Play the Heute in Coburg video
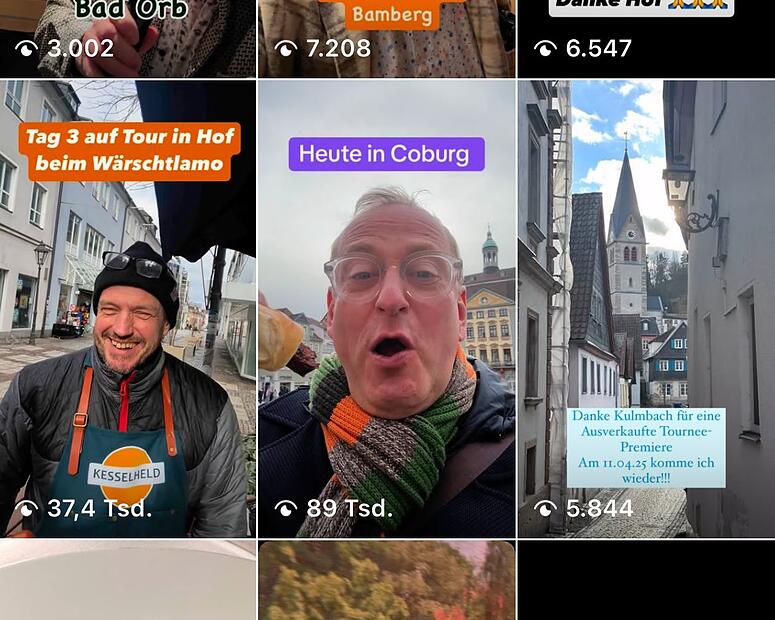This screenshot has height=620, width=775. pos(386,310)
